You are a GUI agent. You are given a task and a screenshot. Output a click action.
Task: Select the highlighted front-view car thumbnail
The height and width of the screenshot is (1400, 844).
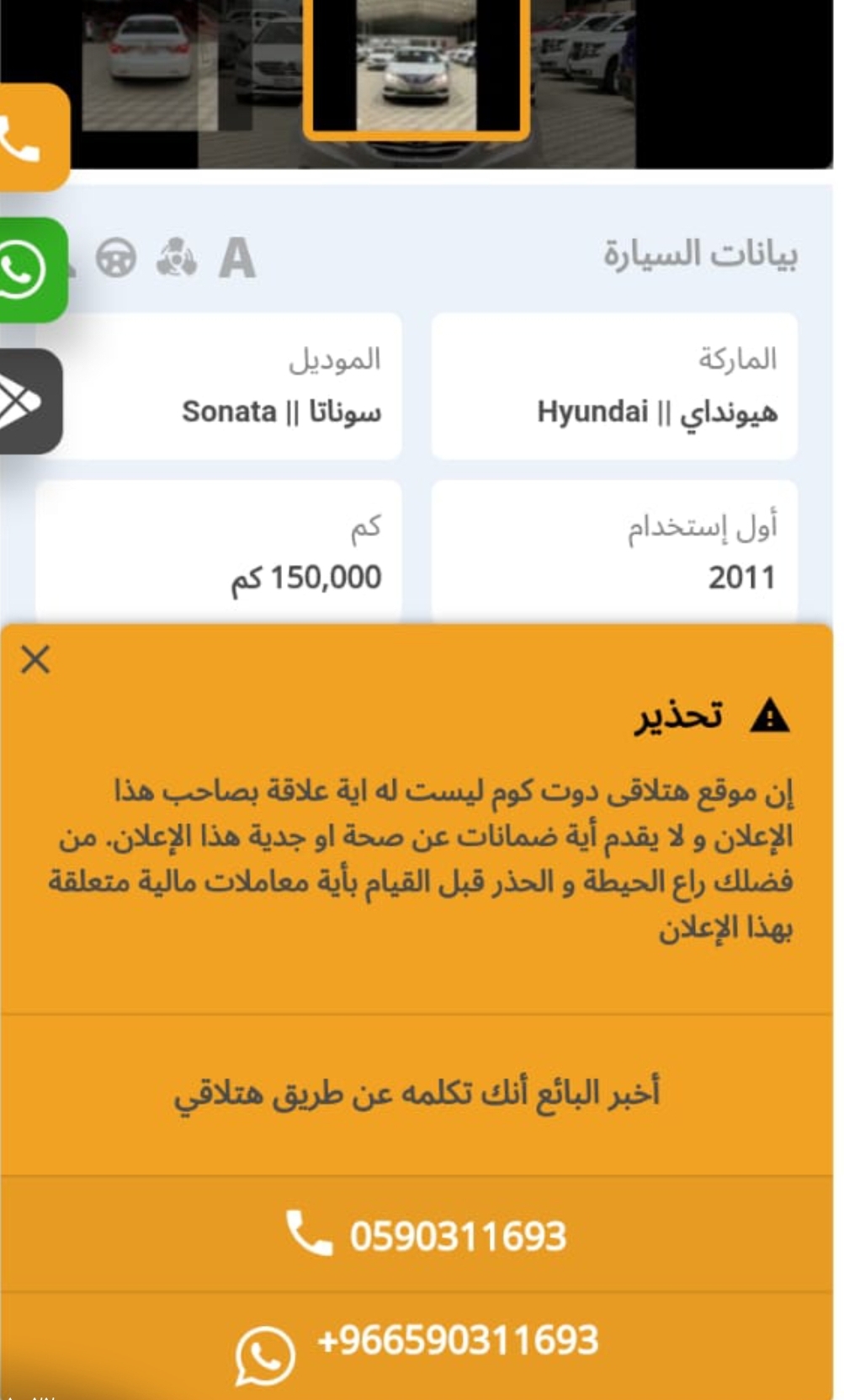417,67
